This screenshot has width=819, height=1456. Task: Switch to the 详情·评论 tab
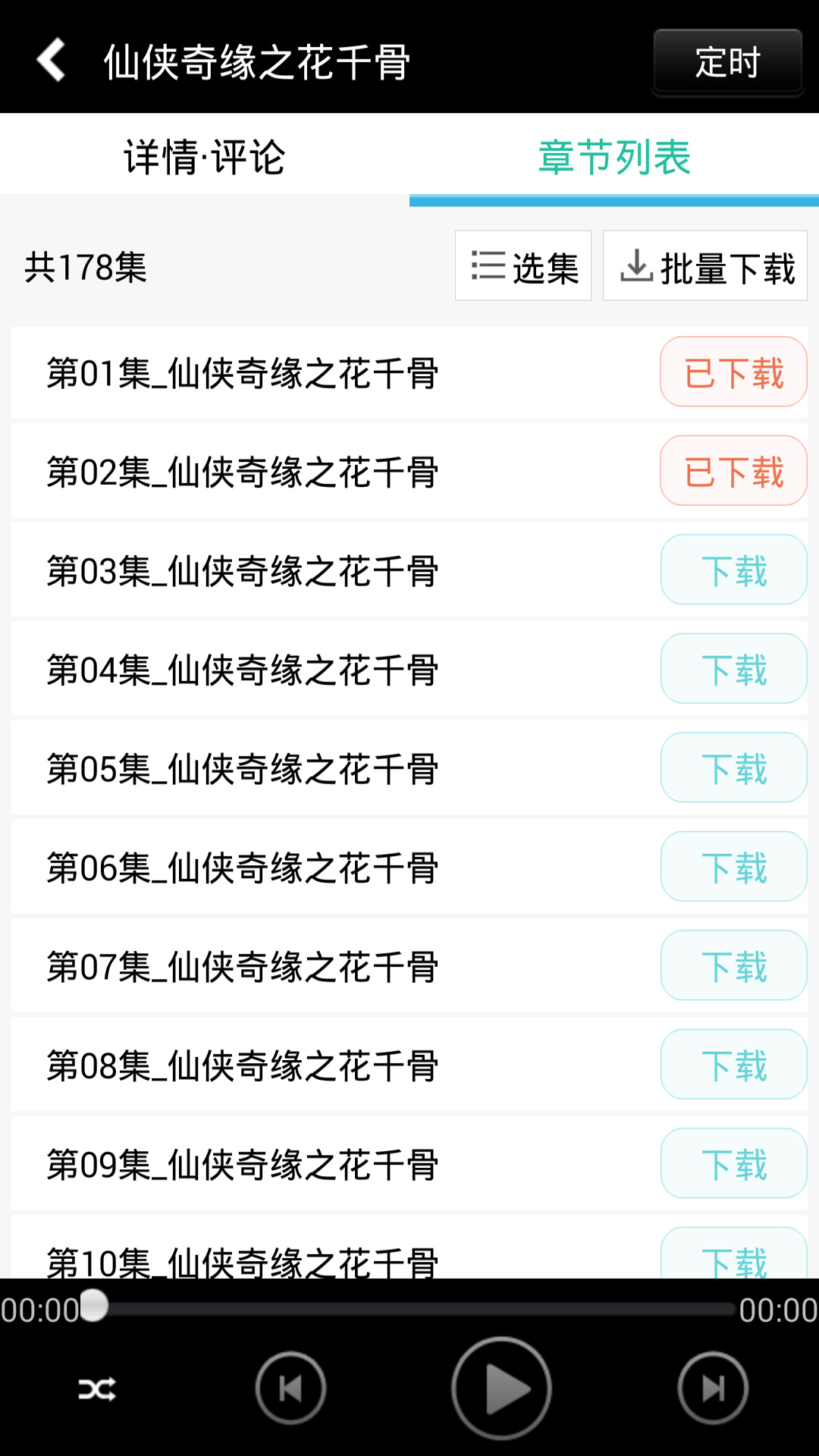tap(205, 157)
